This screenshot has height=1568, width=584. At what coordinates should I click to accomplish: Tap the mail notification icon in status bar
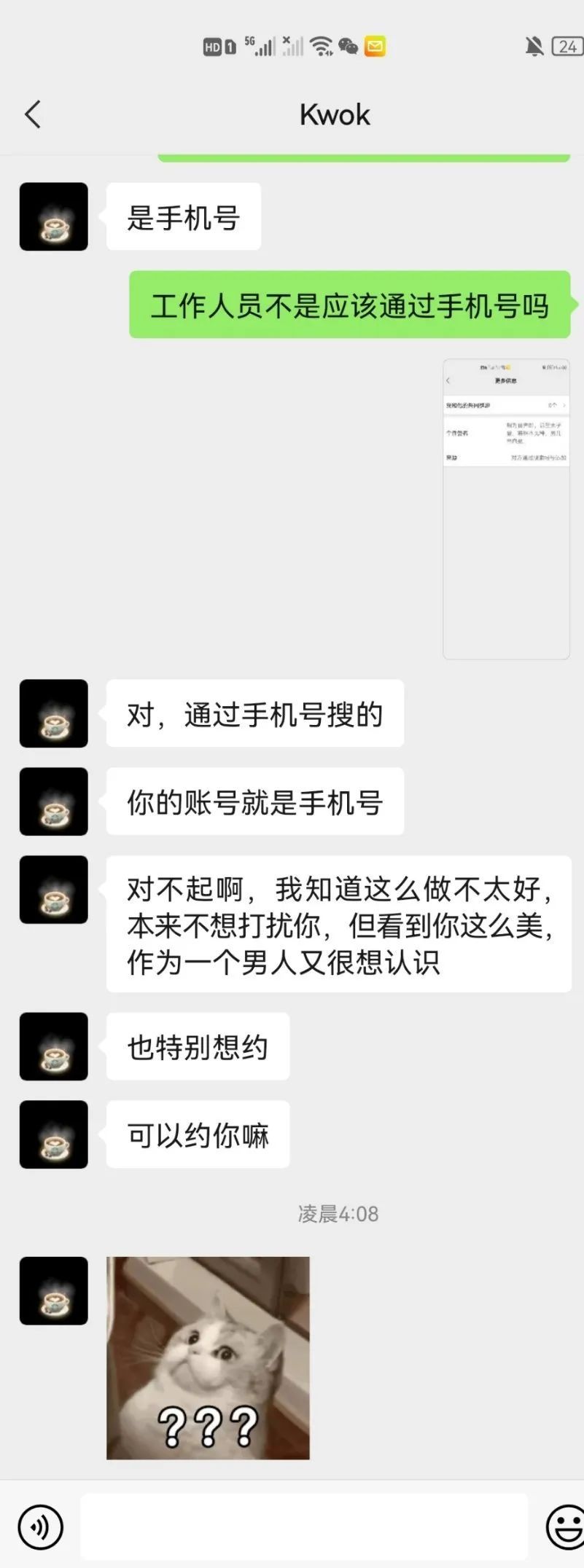coord(375,46)
